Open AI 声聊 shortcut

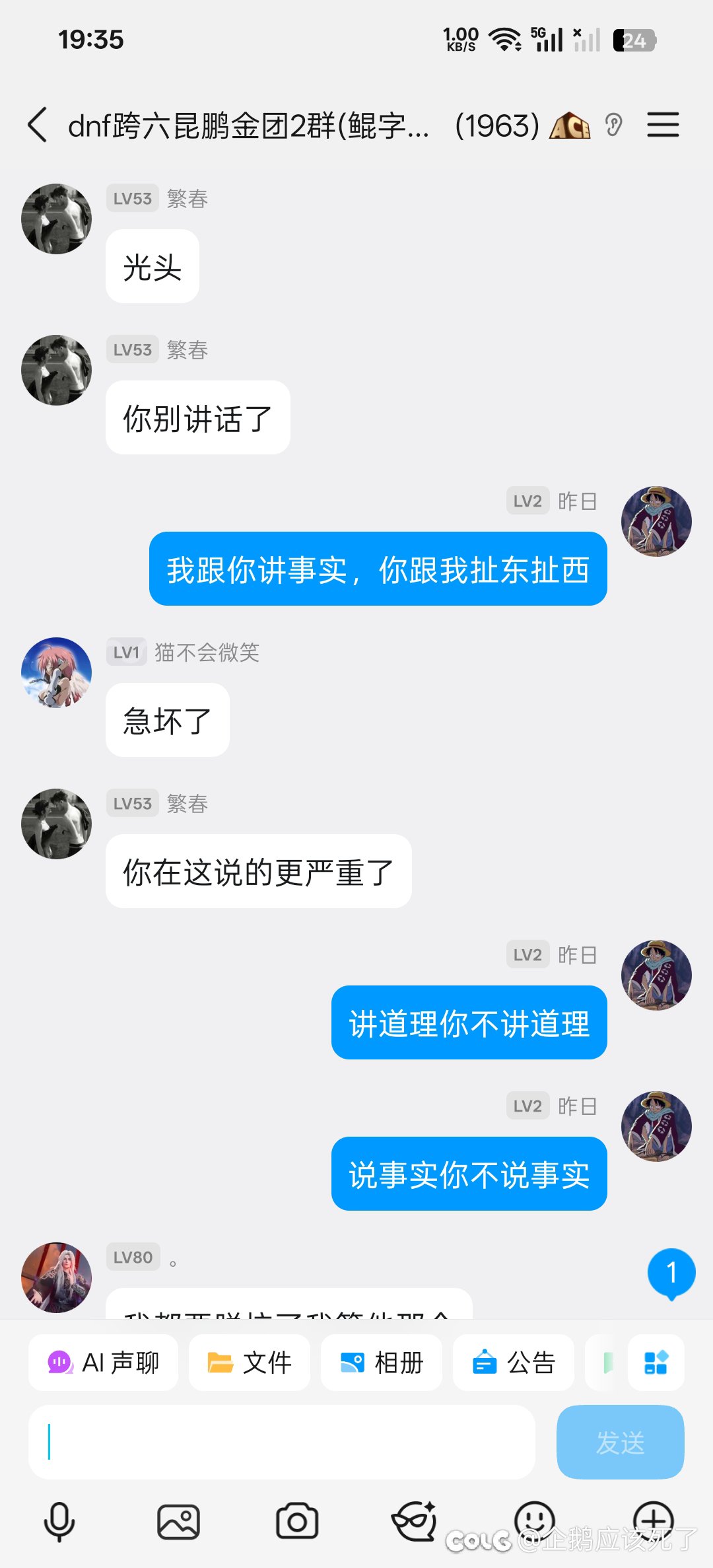(104, 1362)
